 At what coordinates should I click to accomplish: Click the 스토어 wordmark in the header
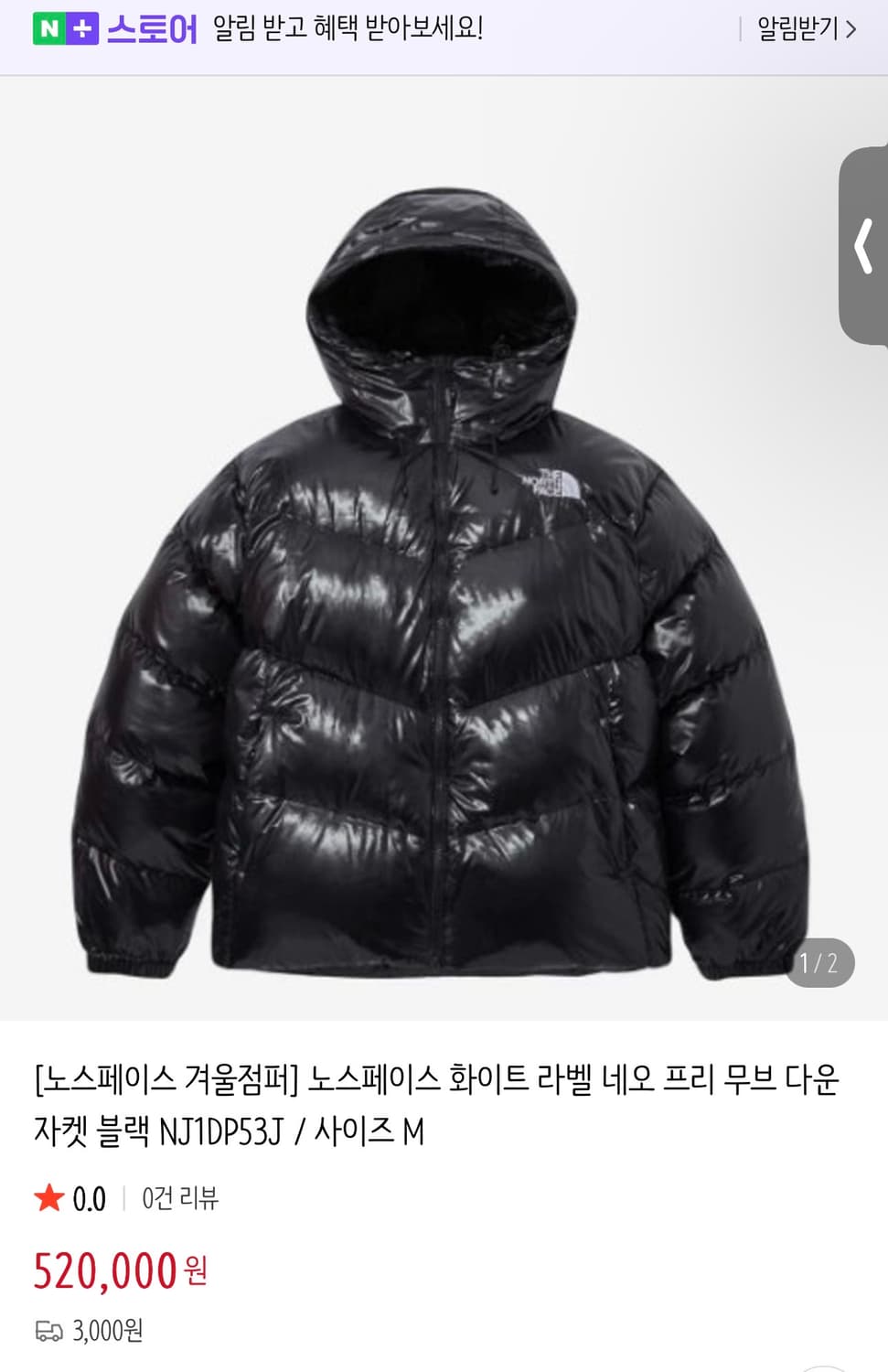point(152,28)
